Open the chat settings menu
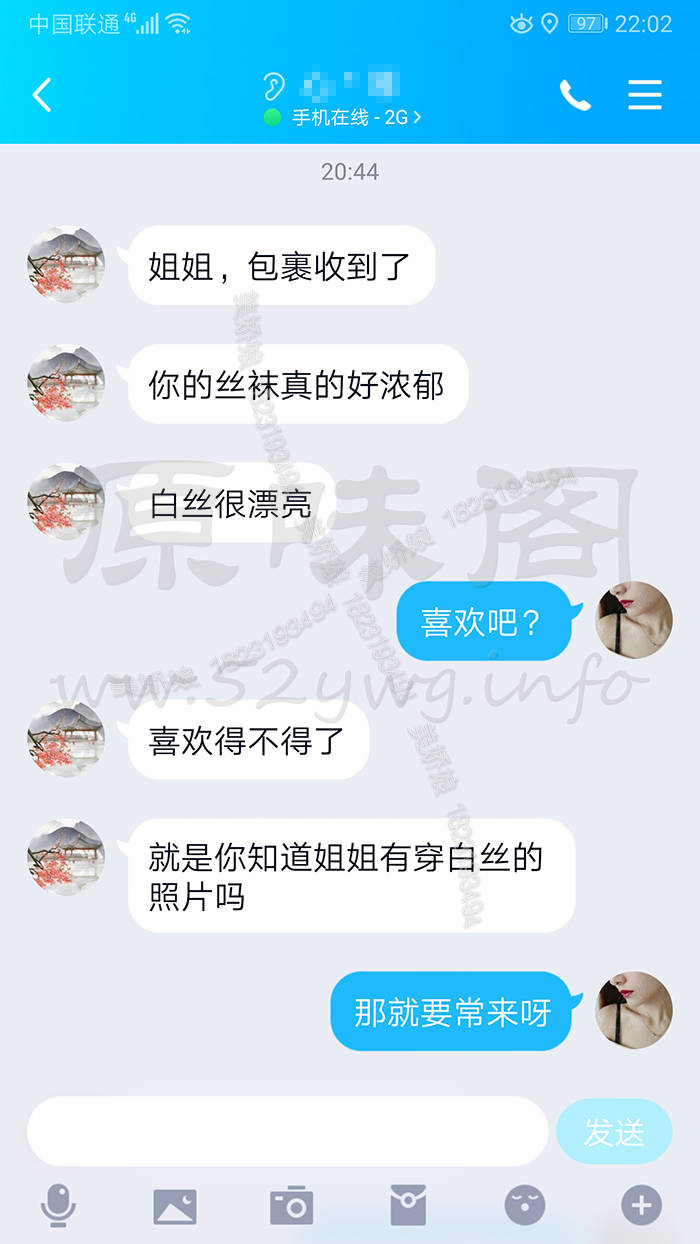Screen dimensions: 700x1244 tap(645, 96)
